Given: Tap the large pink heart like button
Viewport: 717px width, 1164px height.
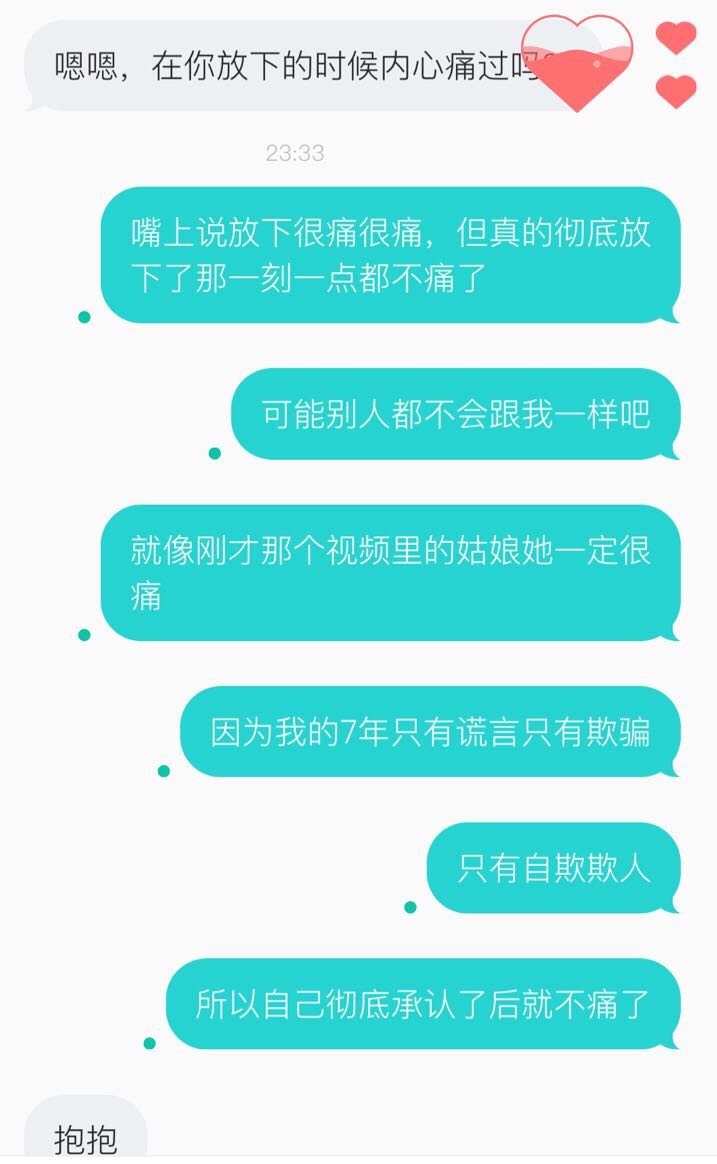Looking at the screenshot, I should (577, 63).
